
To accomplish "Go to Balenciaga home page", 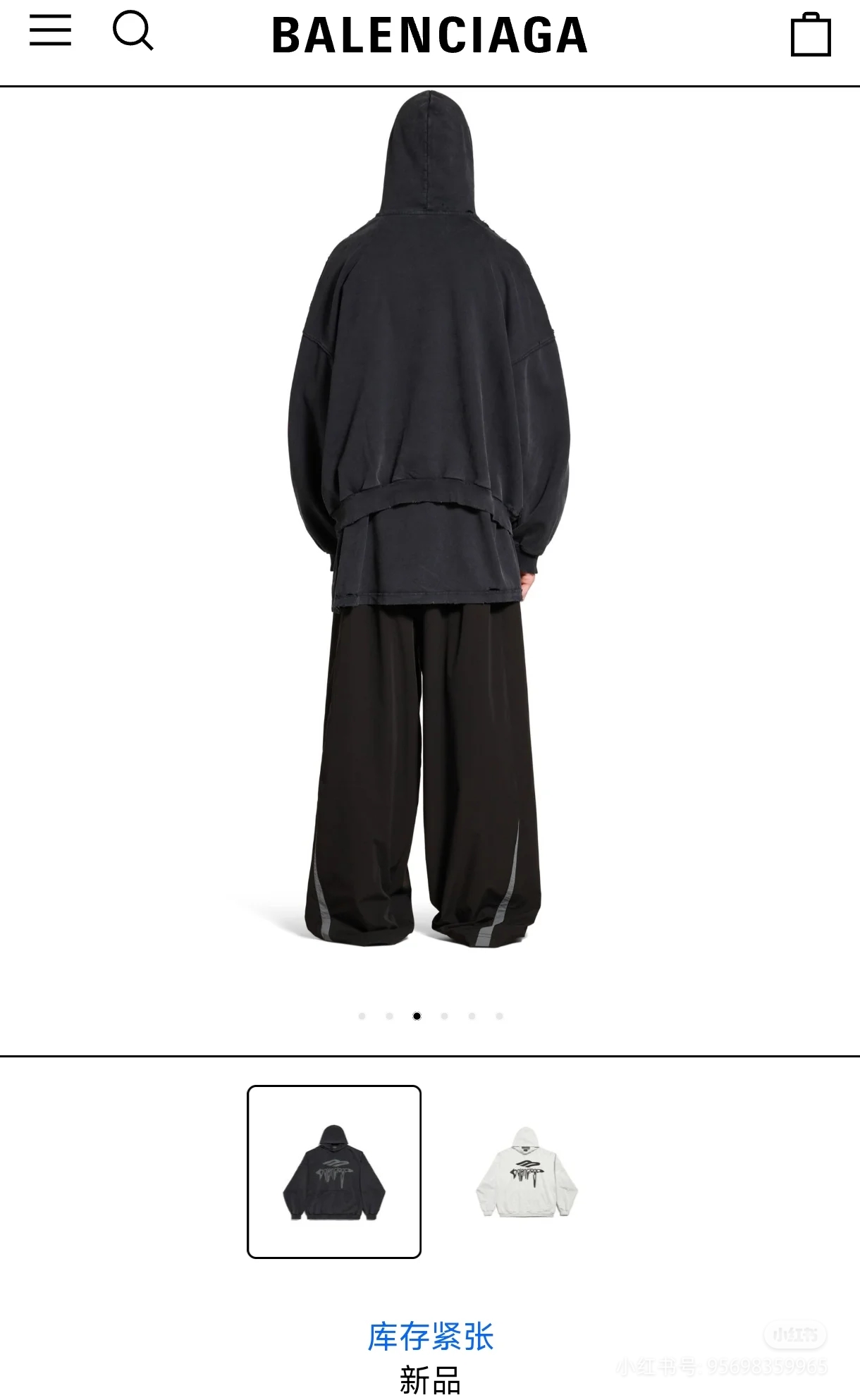I will [430, 36].
